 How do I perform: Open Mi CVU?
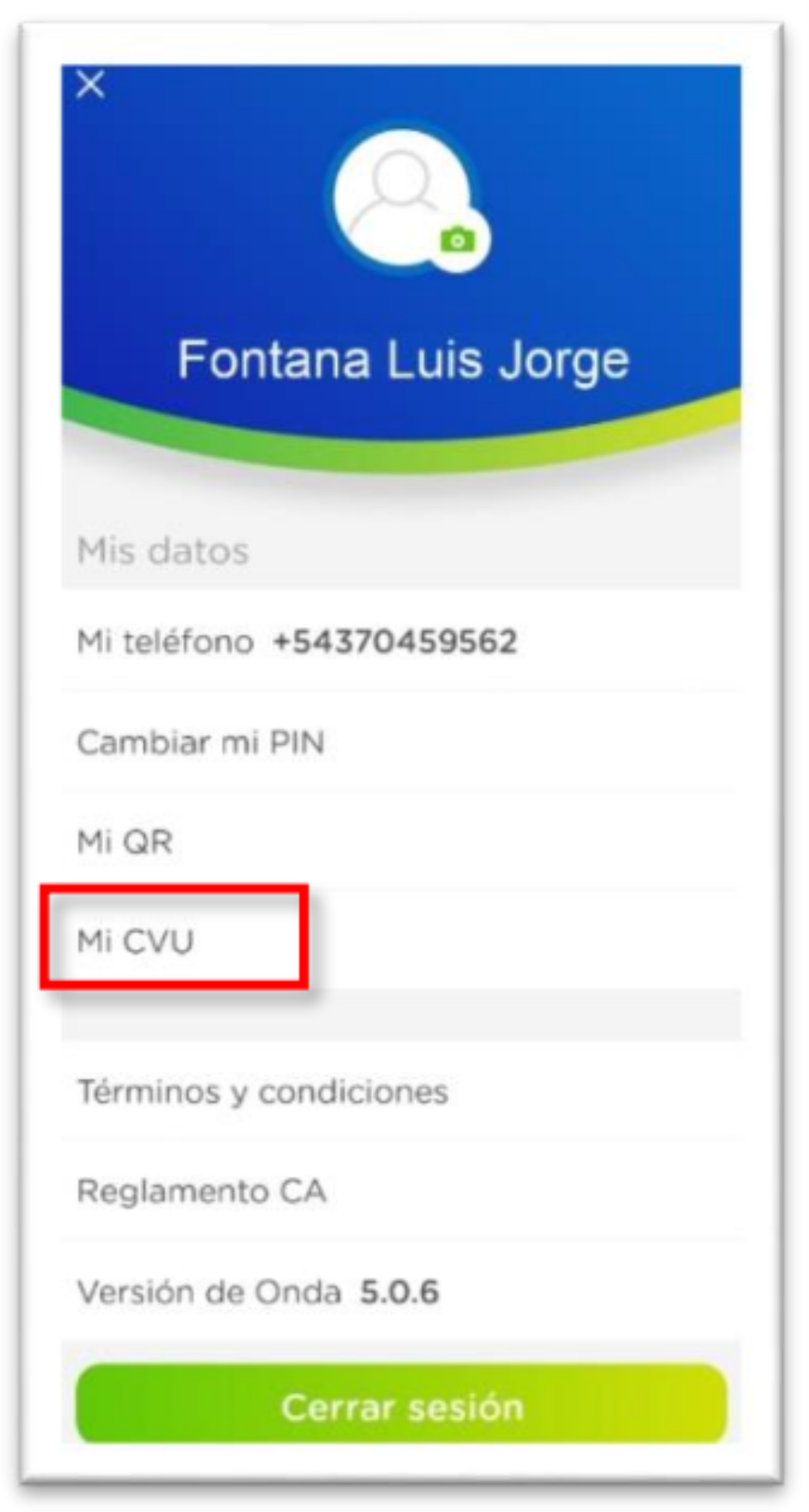tap(136, 941)
